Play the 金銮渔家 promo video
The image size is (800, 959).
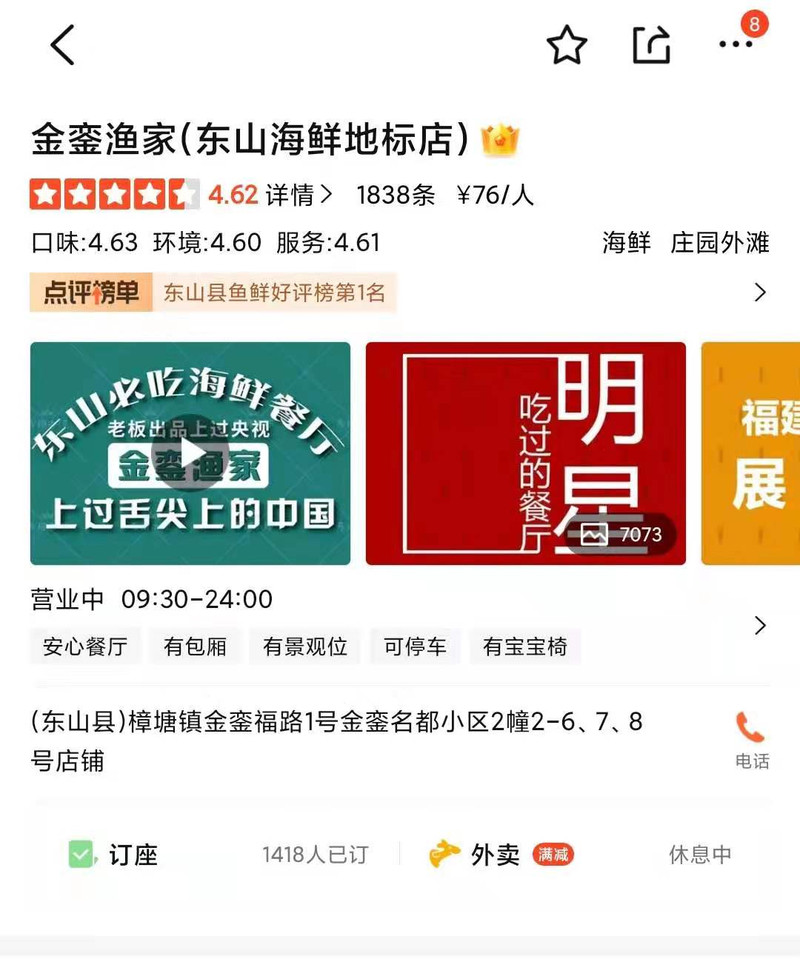[x=190, y=453]
